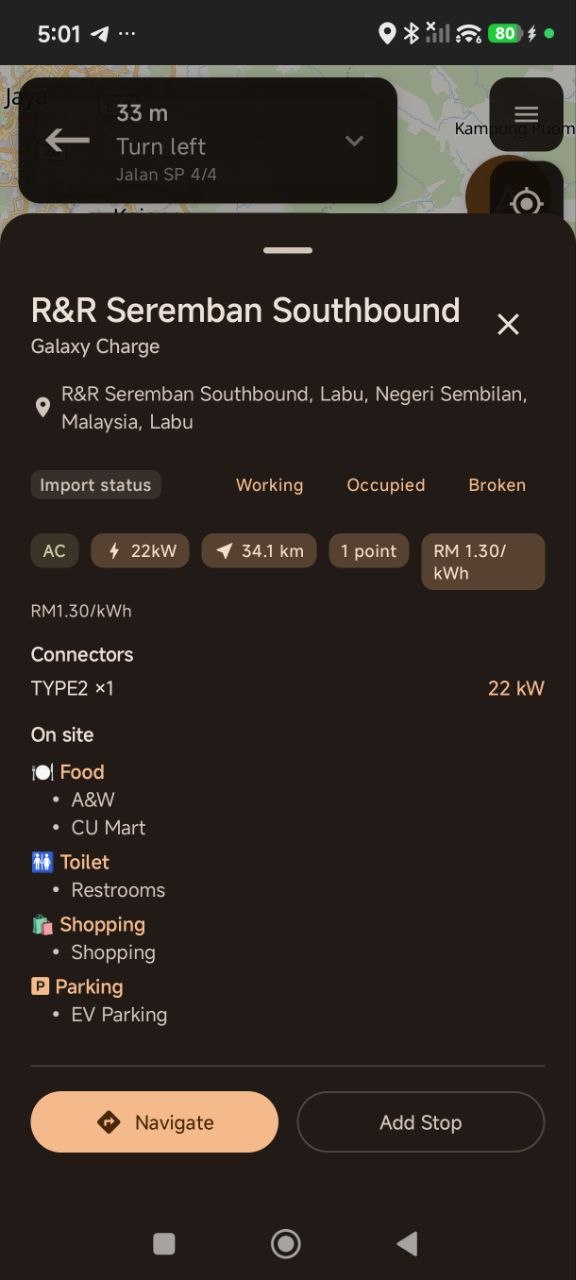Expand the Turn left directions chevron

point(354,141)
